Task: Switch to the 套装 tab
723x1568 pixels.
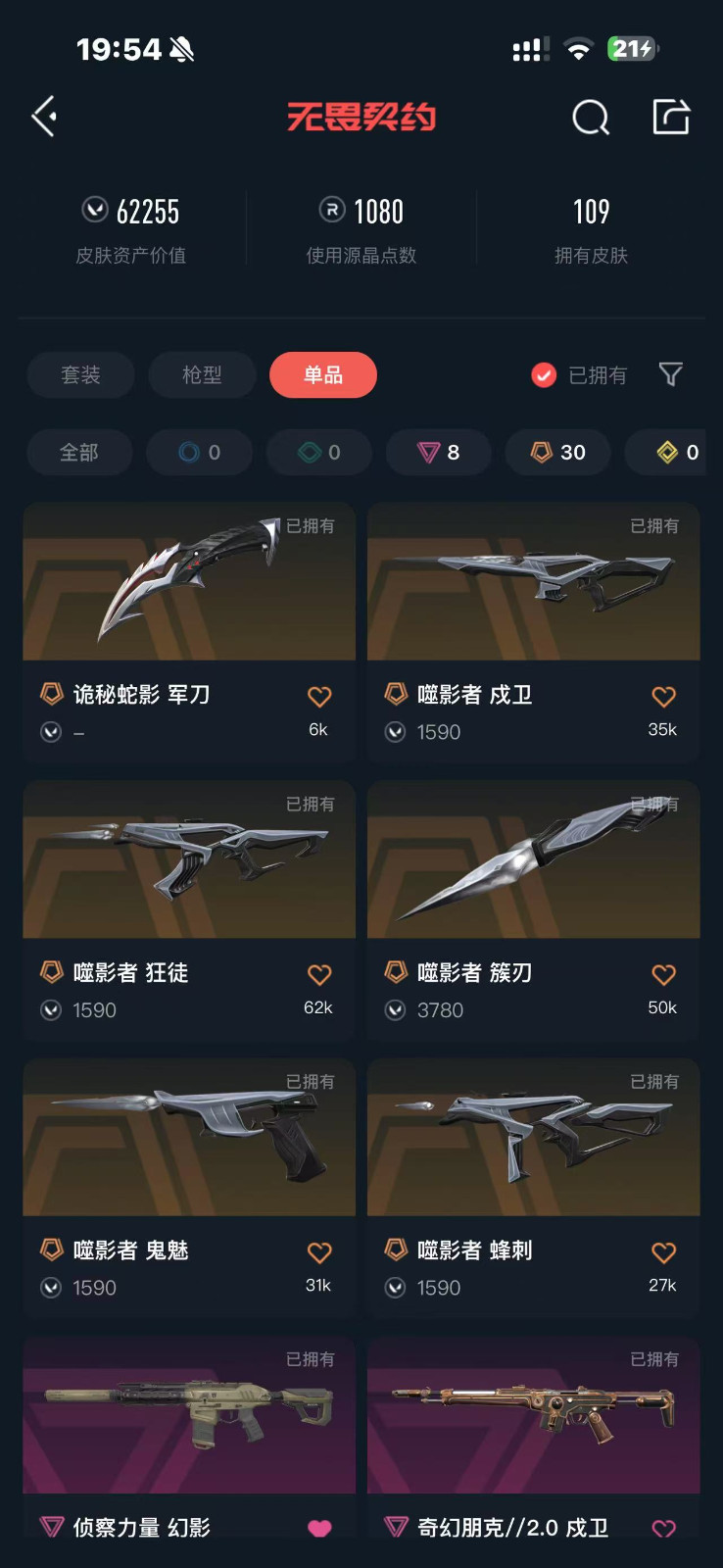Action: tap(80, 374)
